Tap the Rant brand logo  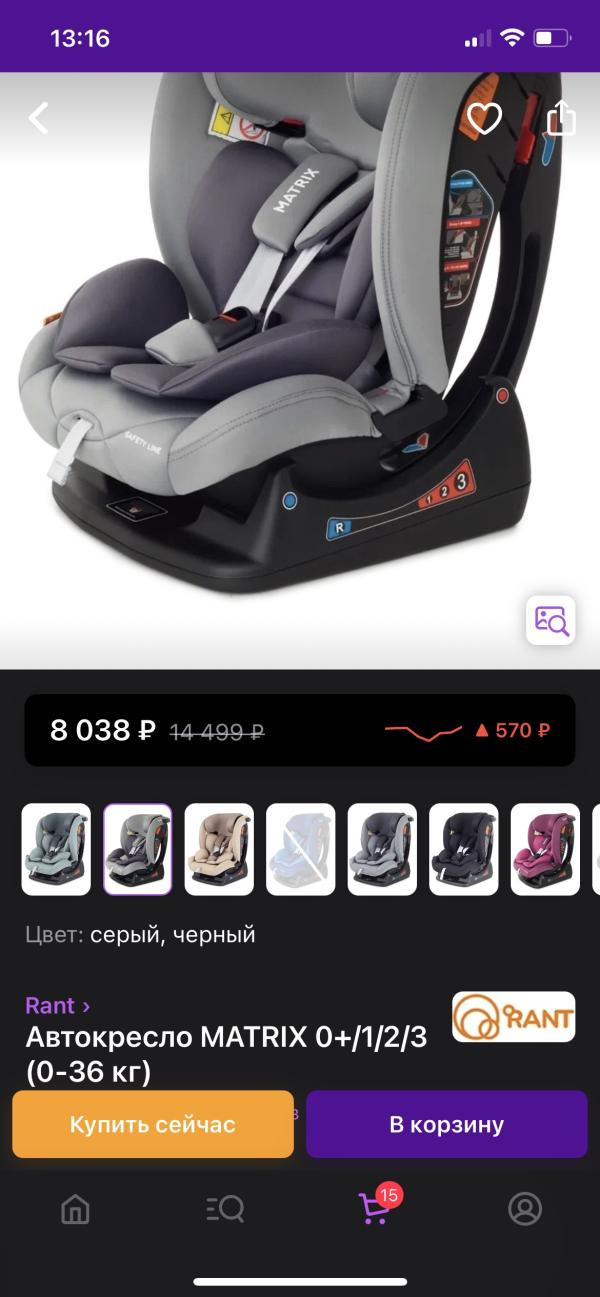(513, 1017)
